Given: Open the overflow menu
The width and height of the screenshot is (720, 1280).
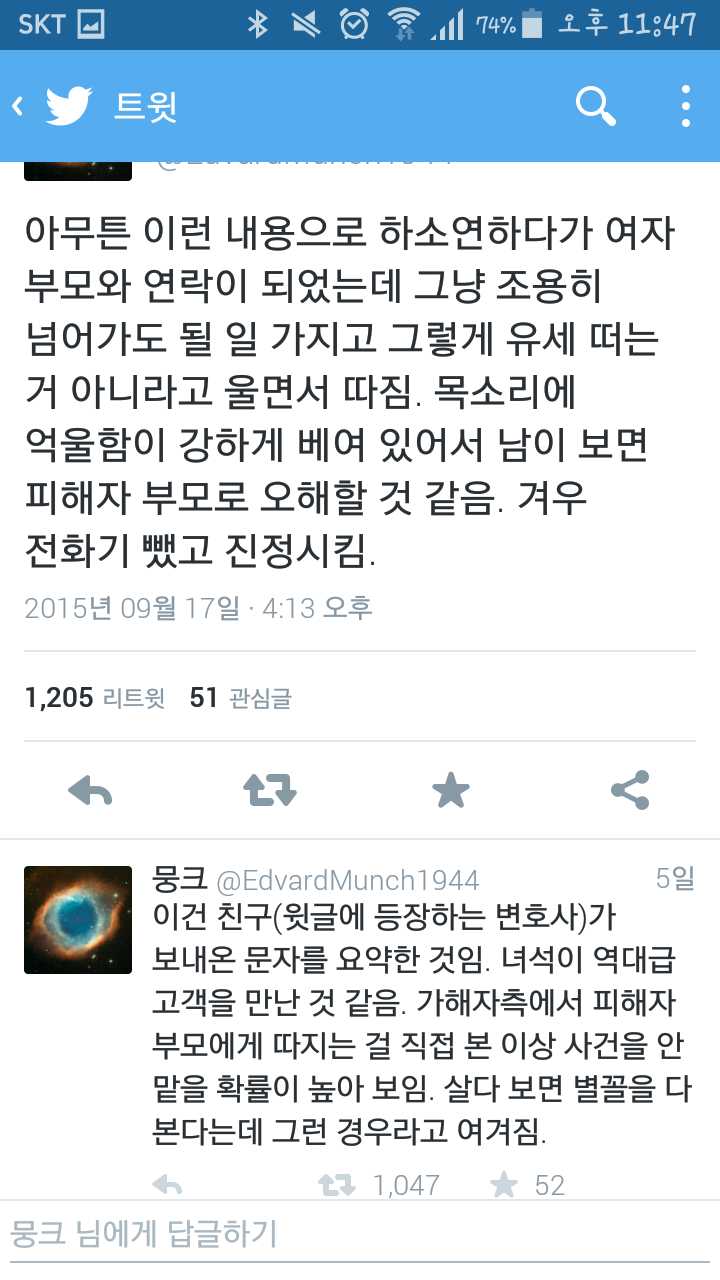Looking at the screenshot, I should pos(685,106).
